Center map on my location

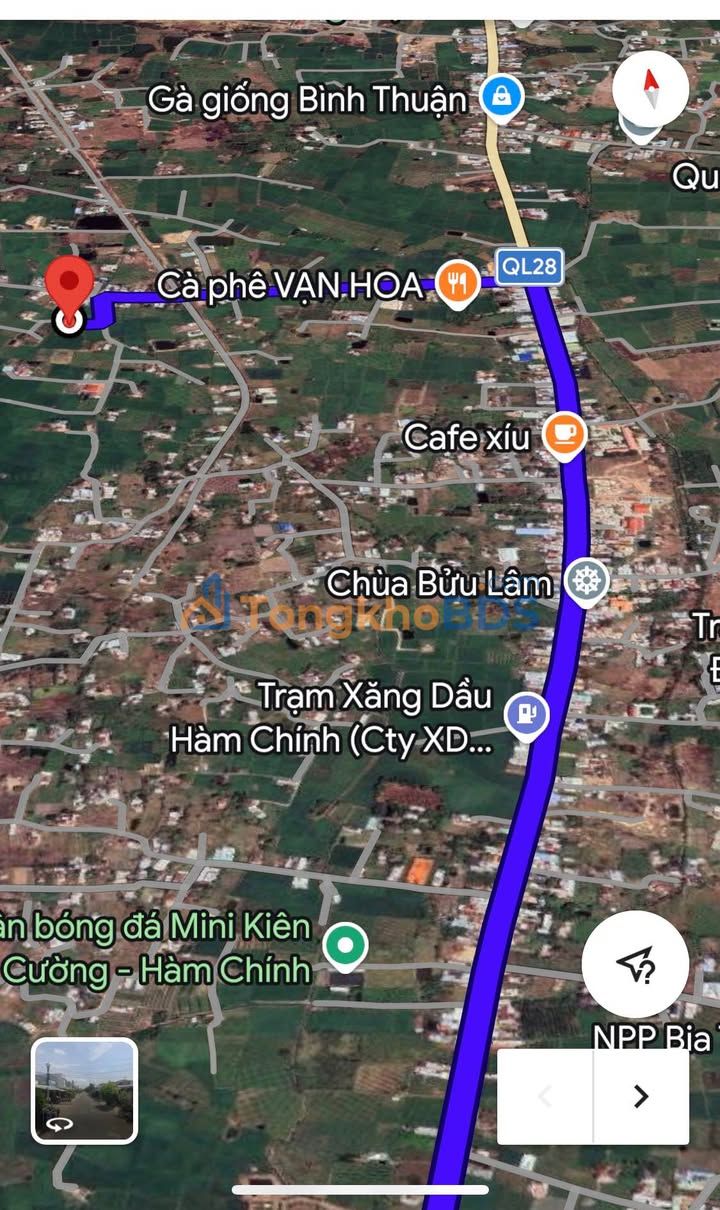point(635,964)
